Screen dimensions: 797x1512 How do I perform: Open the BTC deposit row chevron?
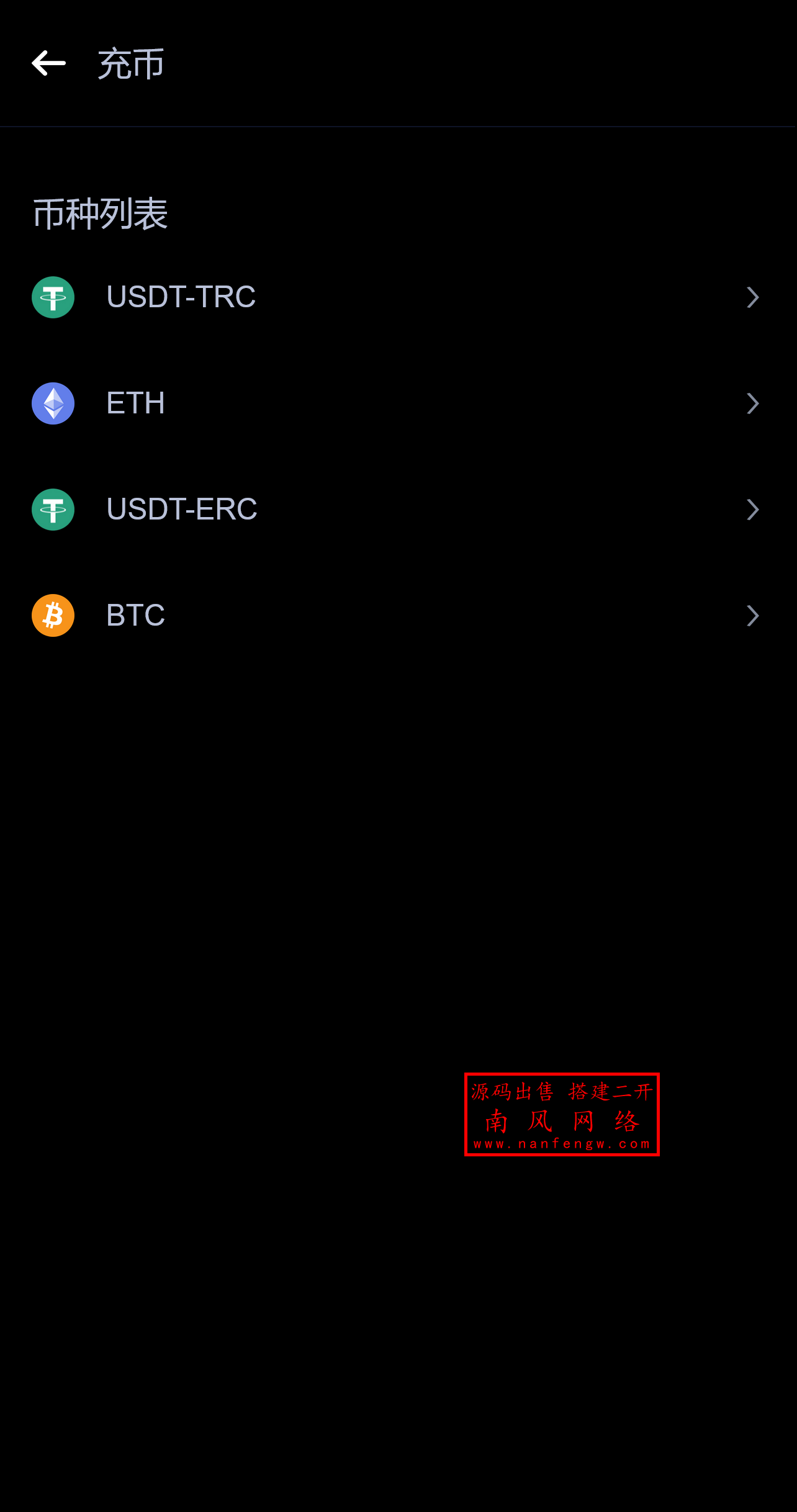(753, 615)
